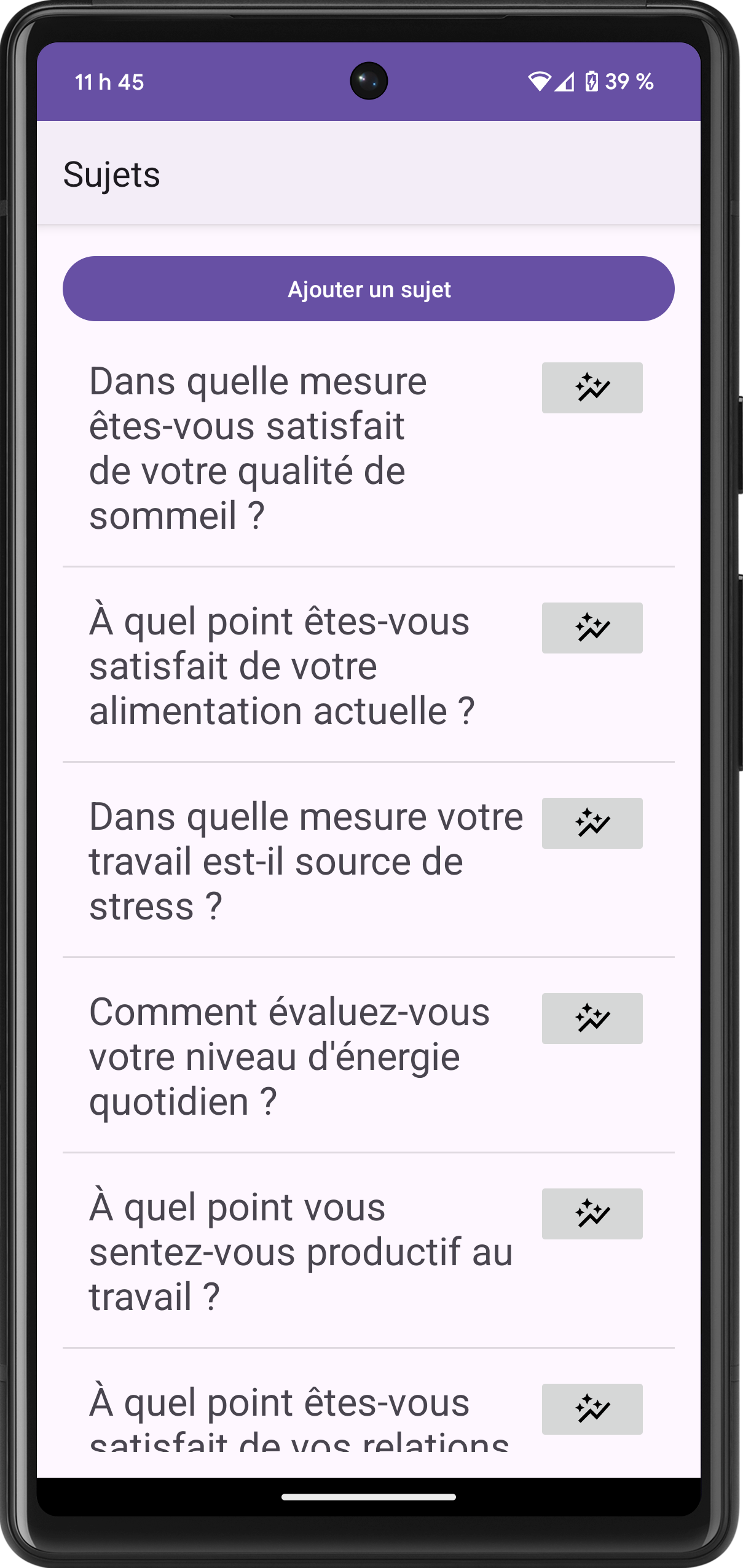Select the sparkle icon next to the alimentation question
The image size is (743, 1568).
(591, 627)
